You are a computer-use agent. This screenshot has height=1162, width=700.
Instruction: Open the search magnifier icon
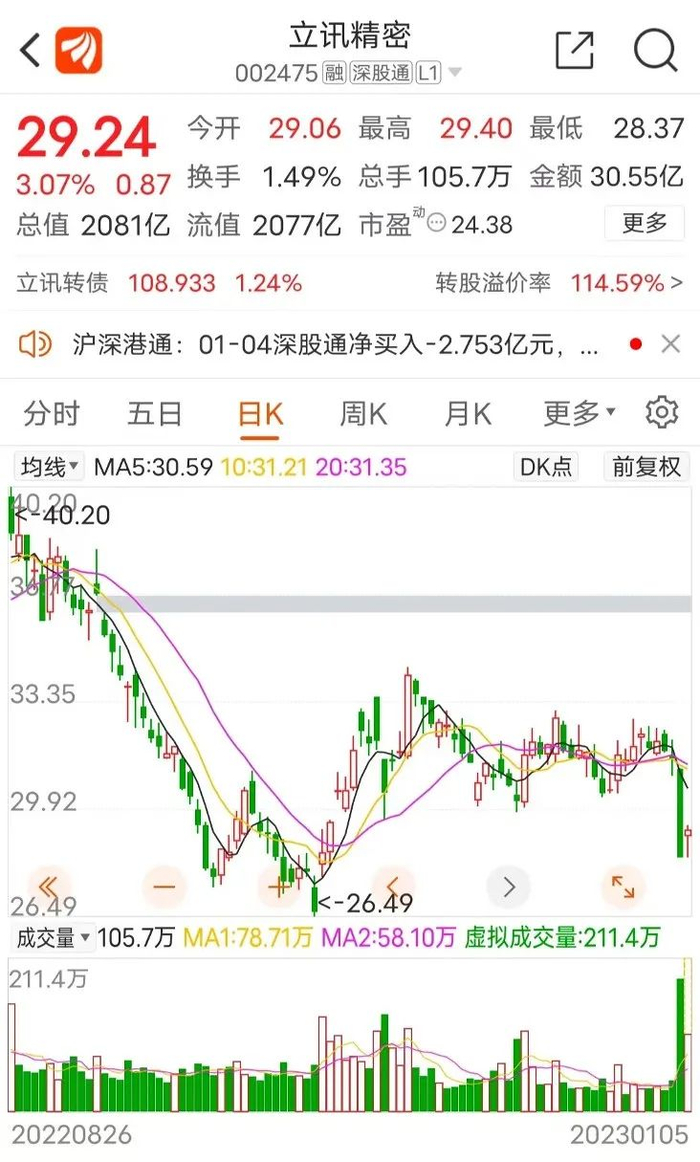click(x=656, y=50)
